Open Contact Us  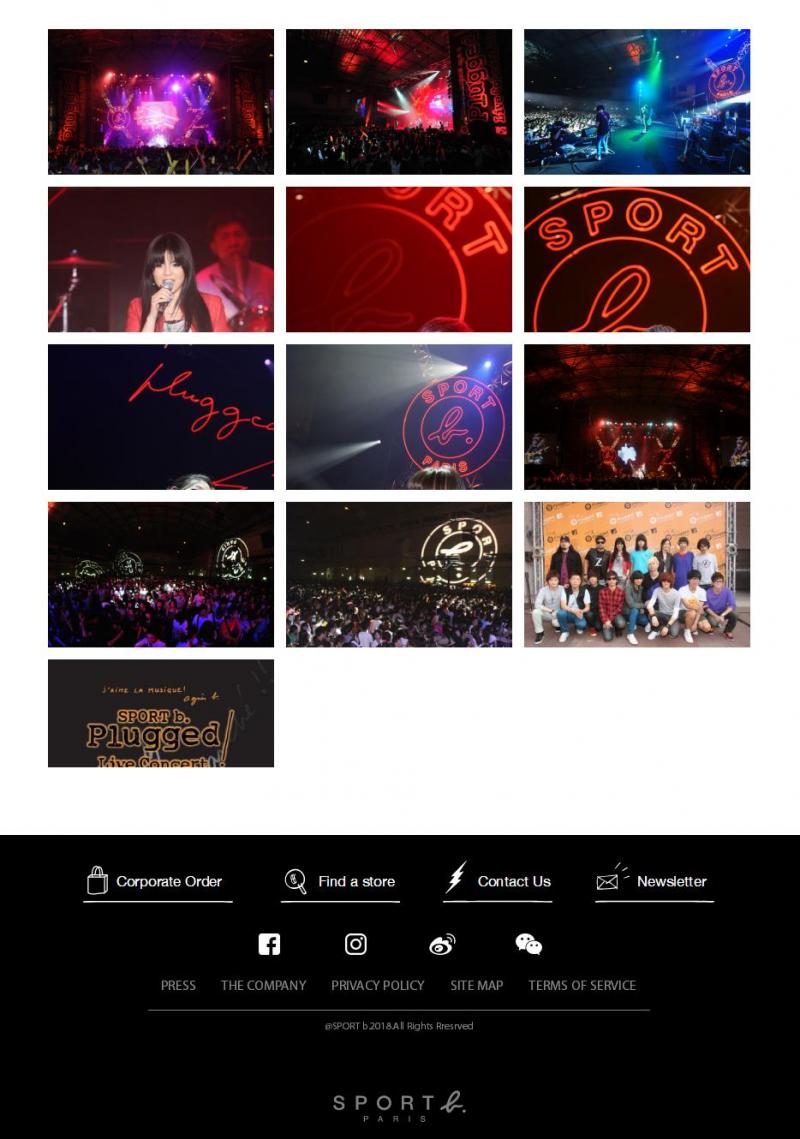tap(498, 881)
